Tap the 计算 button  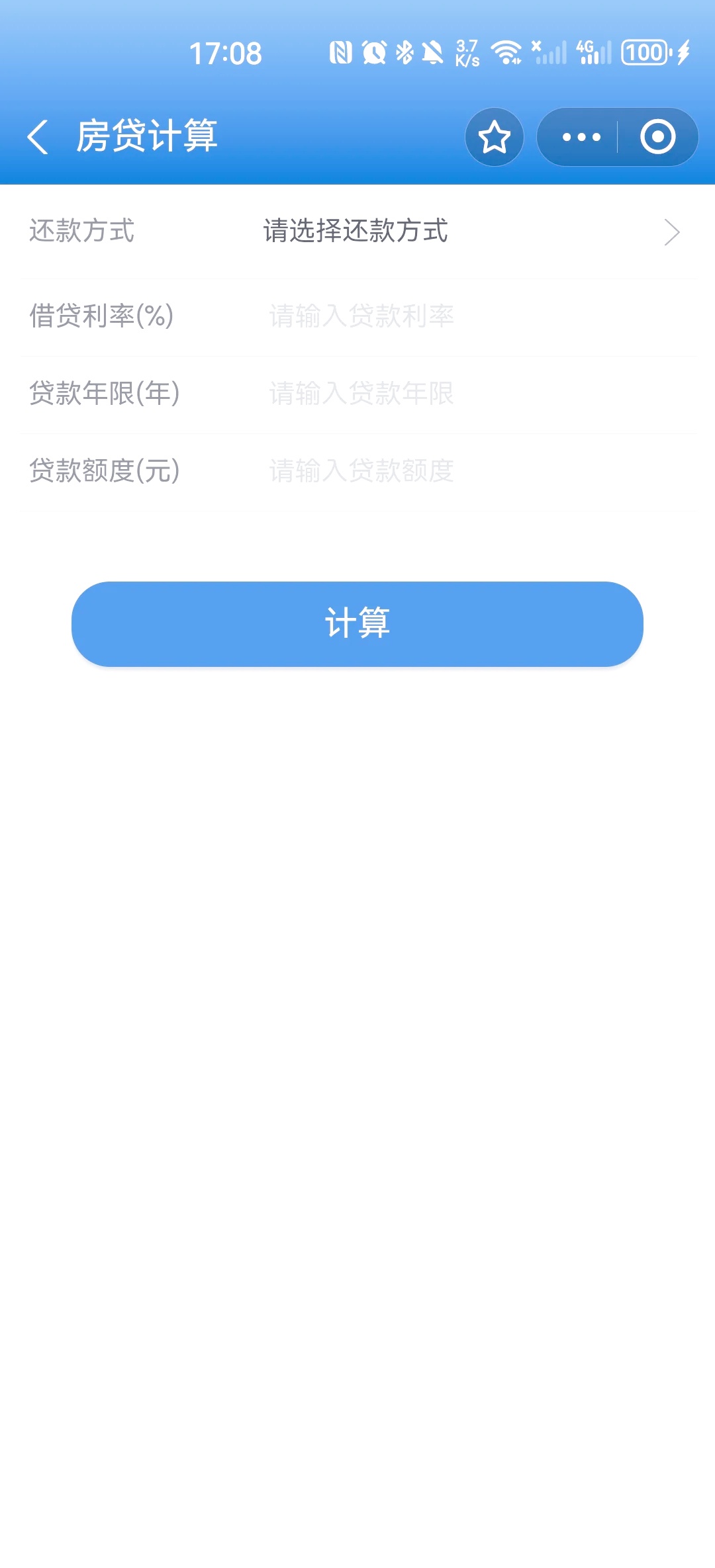point(358,624)
